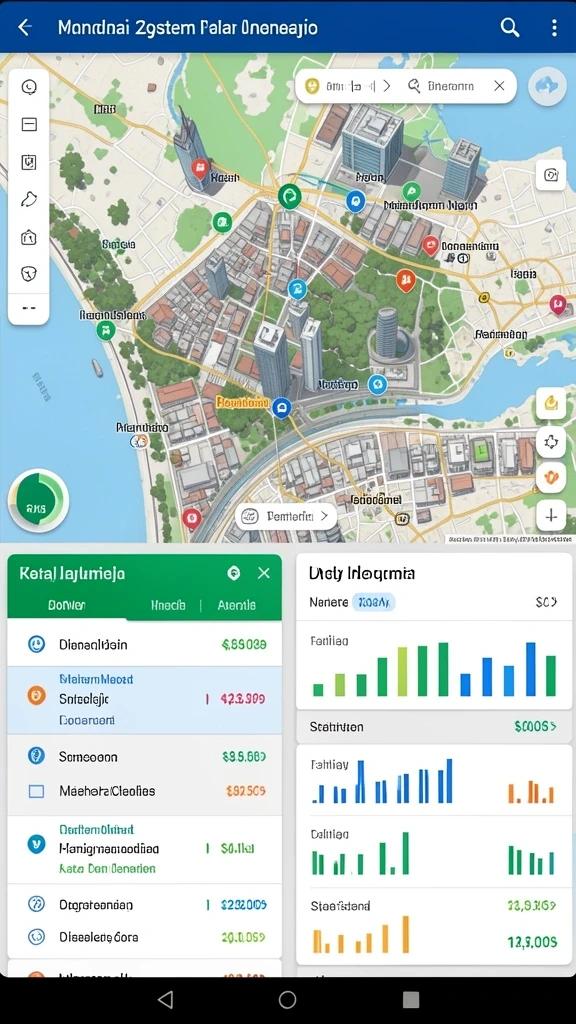The image size is (576, 1024).
Task: Tap the round green gauge button on the map
Action: tap(38, 499)
